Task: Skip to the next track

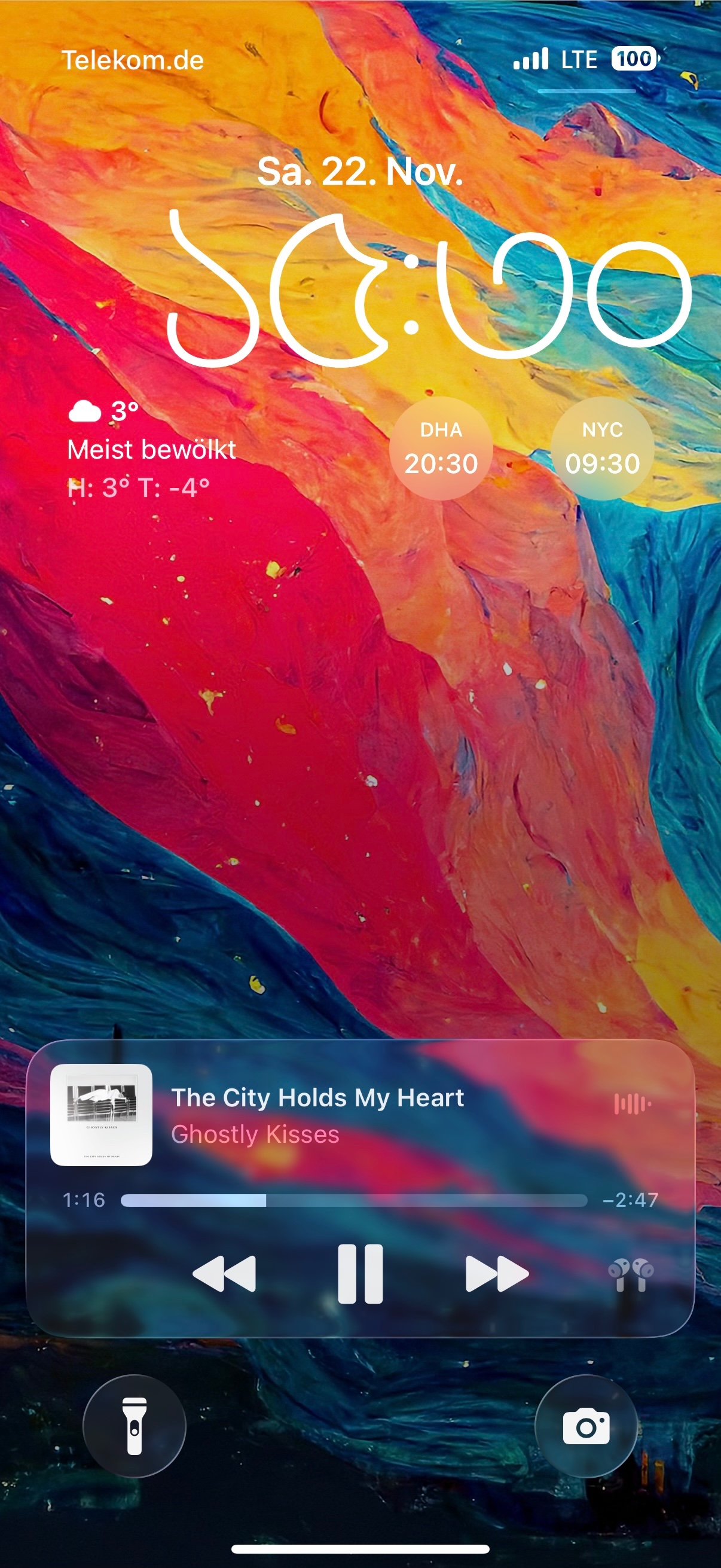Action: [497, 1273]
